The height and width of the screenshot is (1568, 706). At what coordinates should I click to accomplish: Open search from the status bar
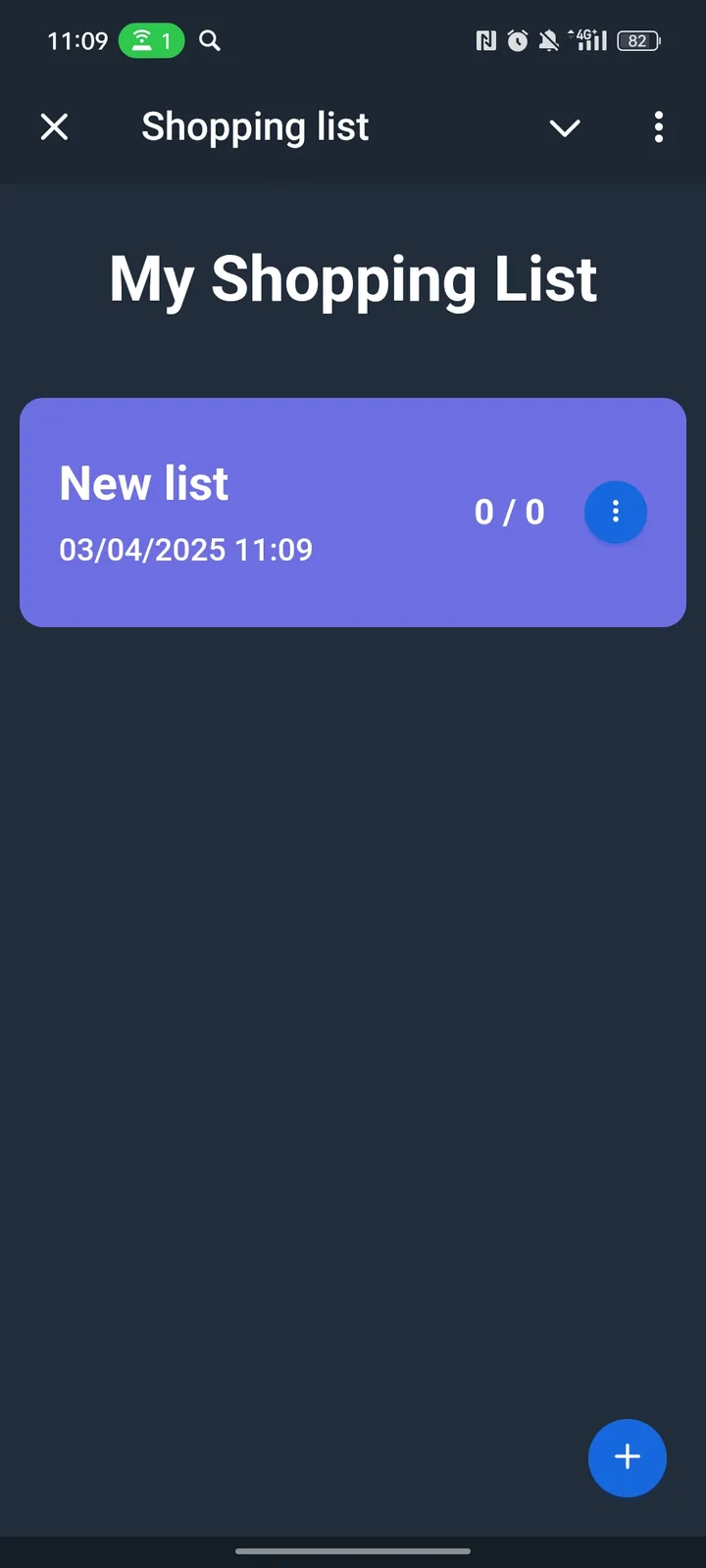(x=209, y=41)
